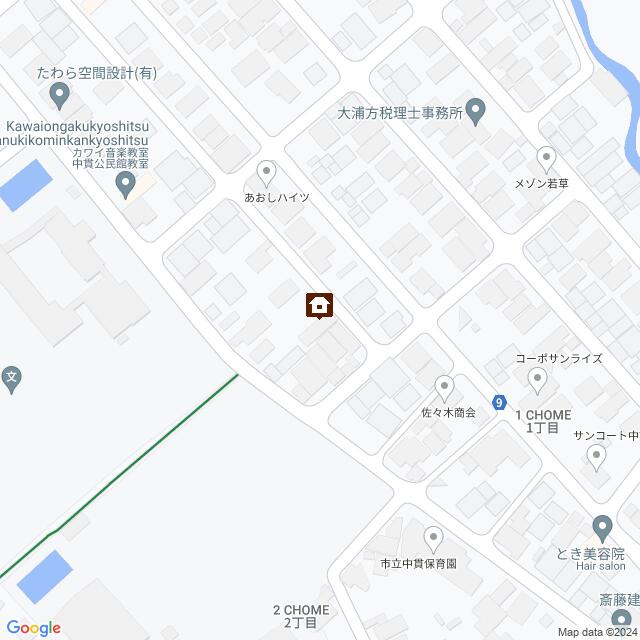Open the とき美容院 hair salon marker
640x640 pixels.
(602, 526)
